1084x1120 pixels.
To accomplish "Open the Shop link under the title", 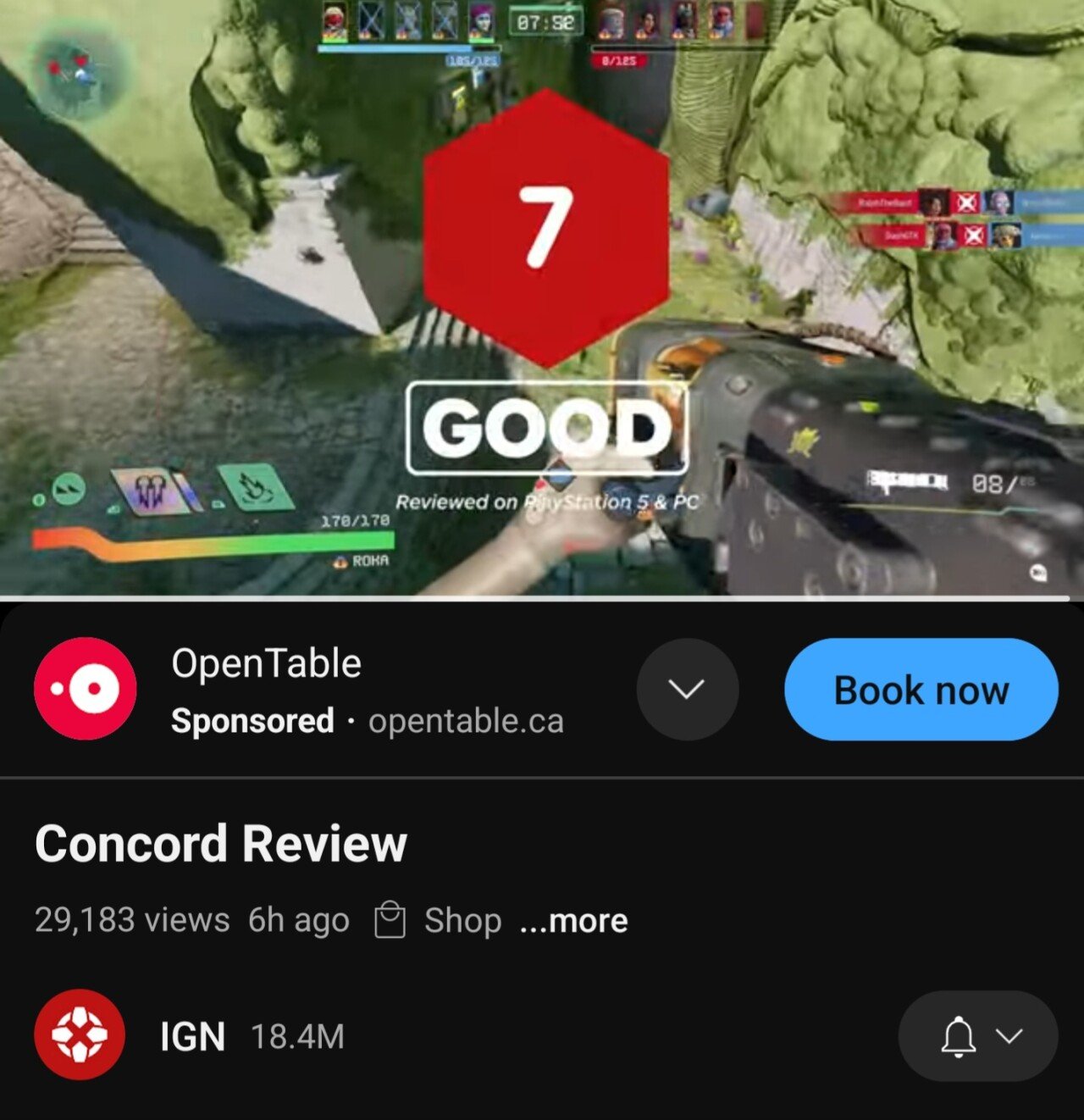I will click(x=439, y=920).
